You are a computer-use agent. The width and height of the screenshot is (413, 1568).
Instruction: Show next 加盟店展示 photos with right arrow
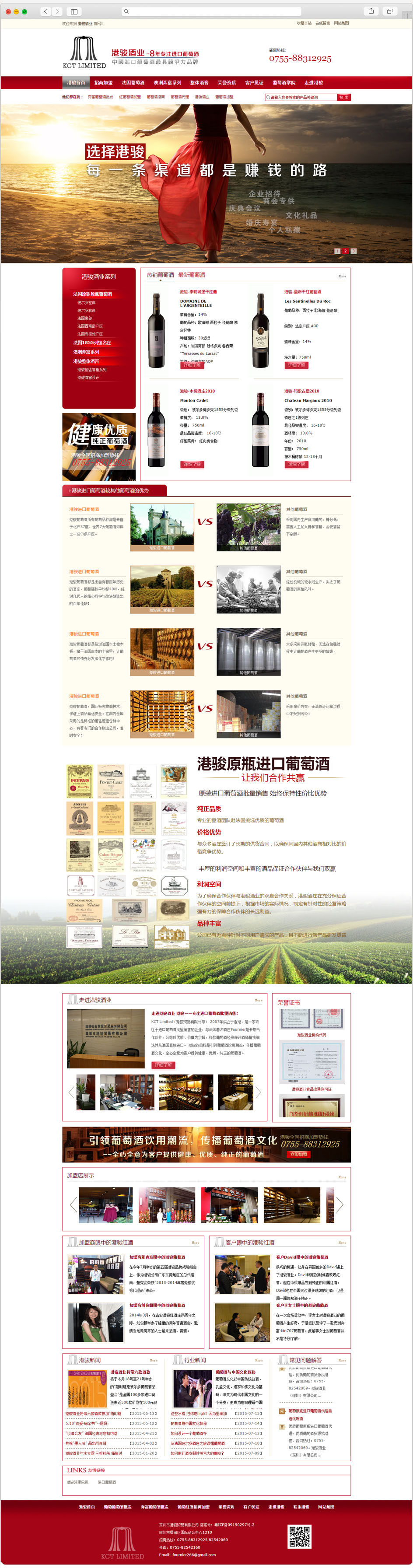[340, 1204]
